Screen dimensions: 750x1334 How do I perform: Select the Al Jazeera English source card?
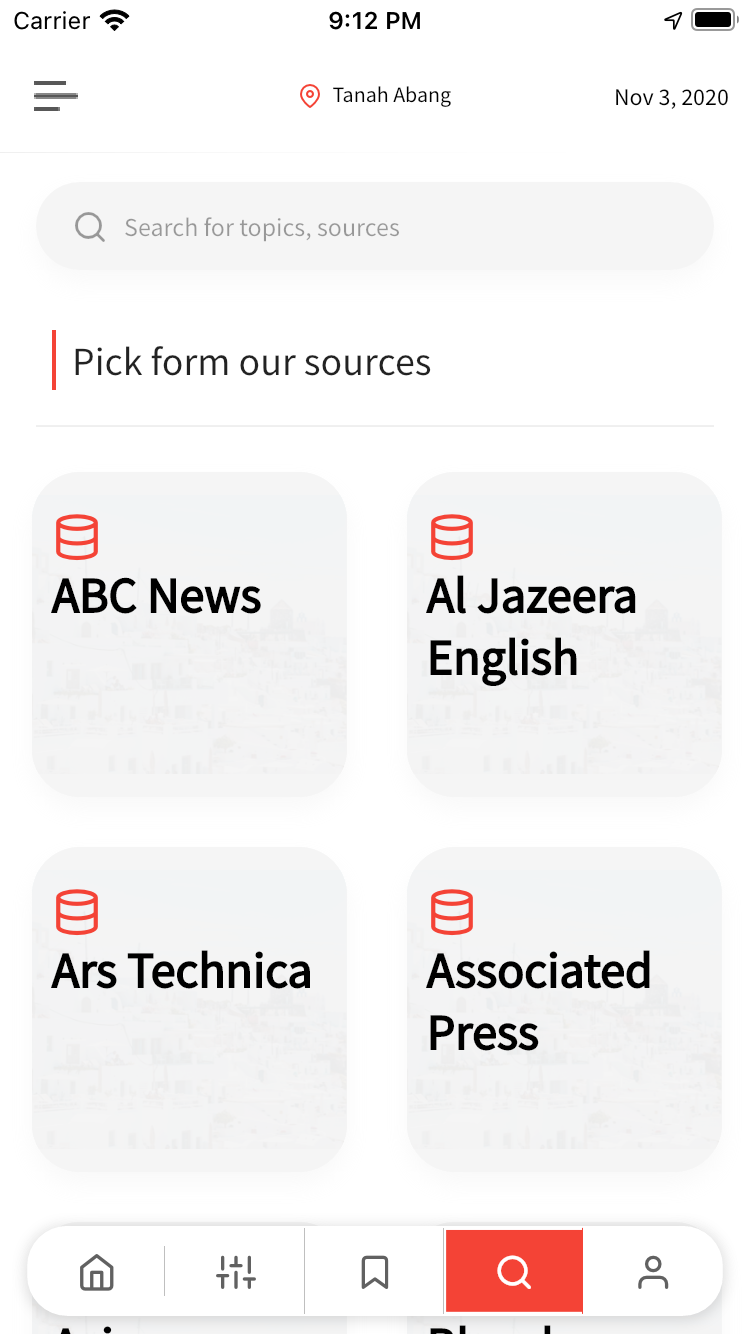pyautogui.click(x=564, y=634)
